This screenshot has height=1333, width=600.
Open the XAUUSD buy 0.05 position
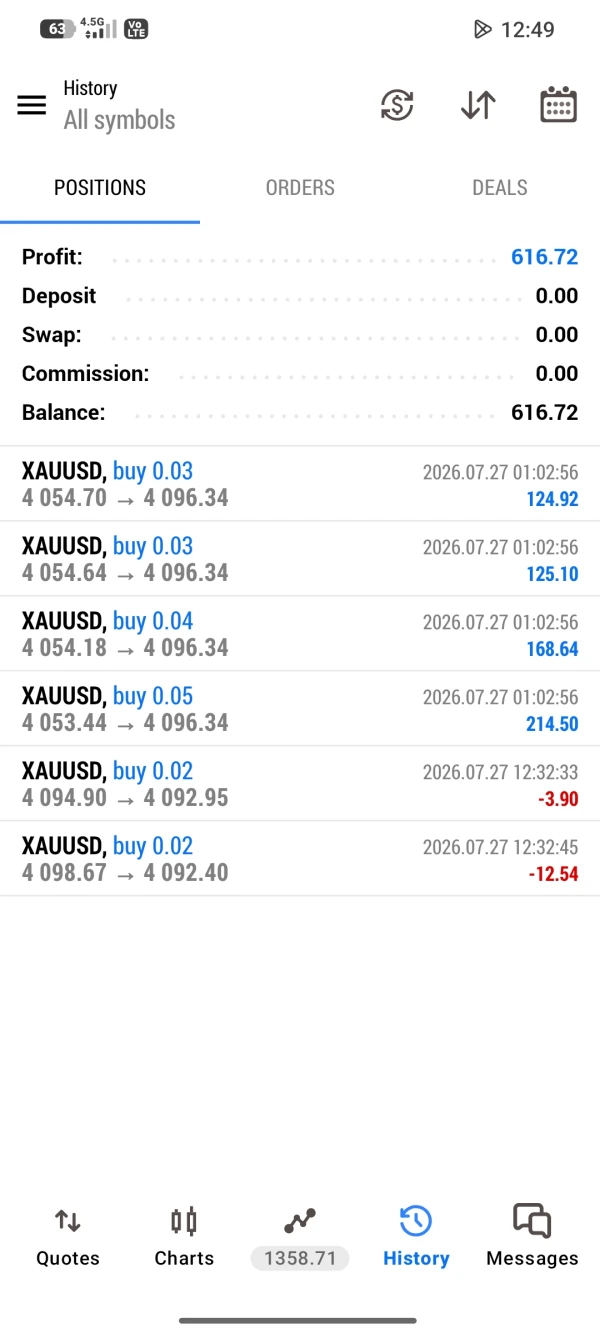[x=300, y=709]
